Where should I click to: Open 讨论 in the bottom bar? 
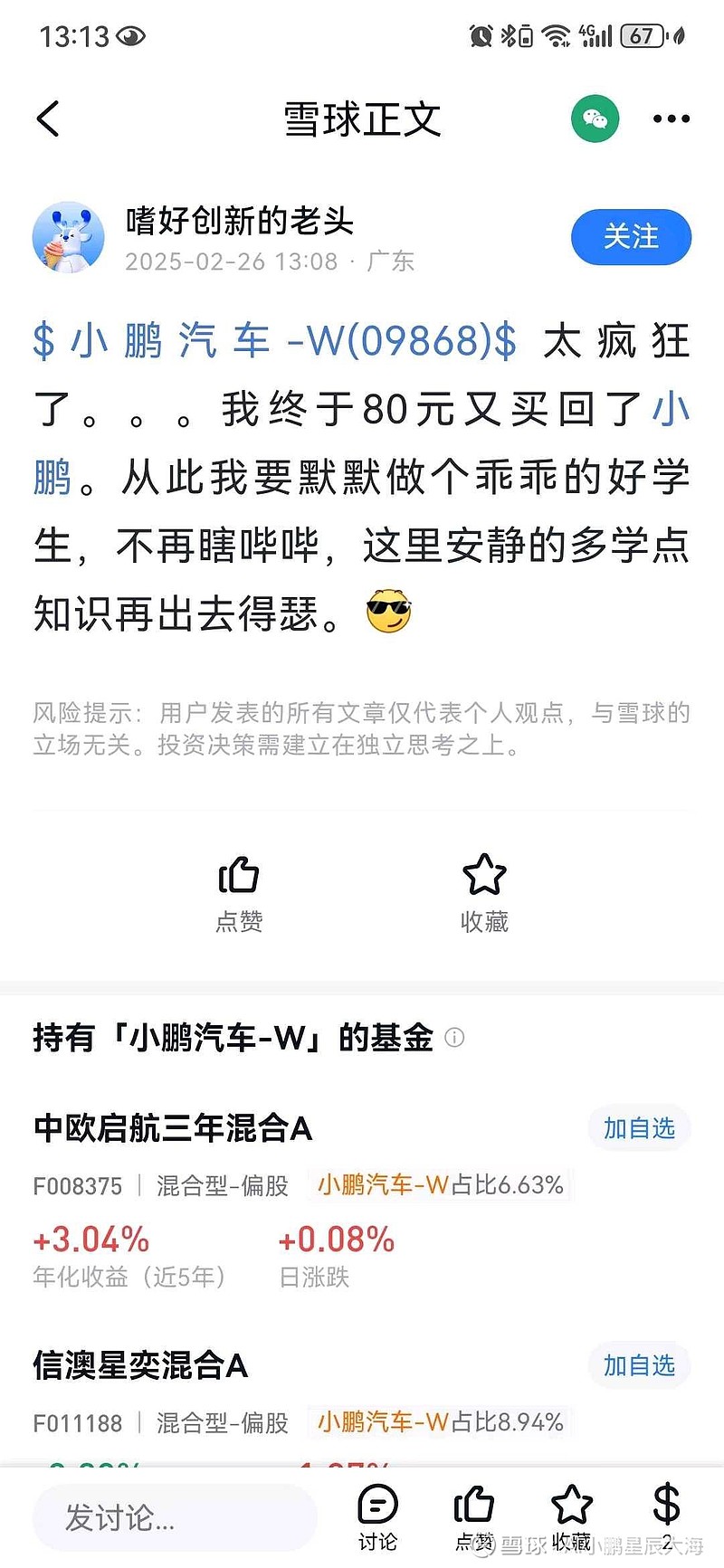pos(378,1517)
